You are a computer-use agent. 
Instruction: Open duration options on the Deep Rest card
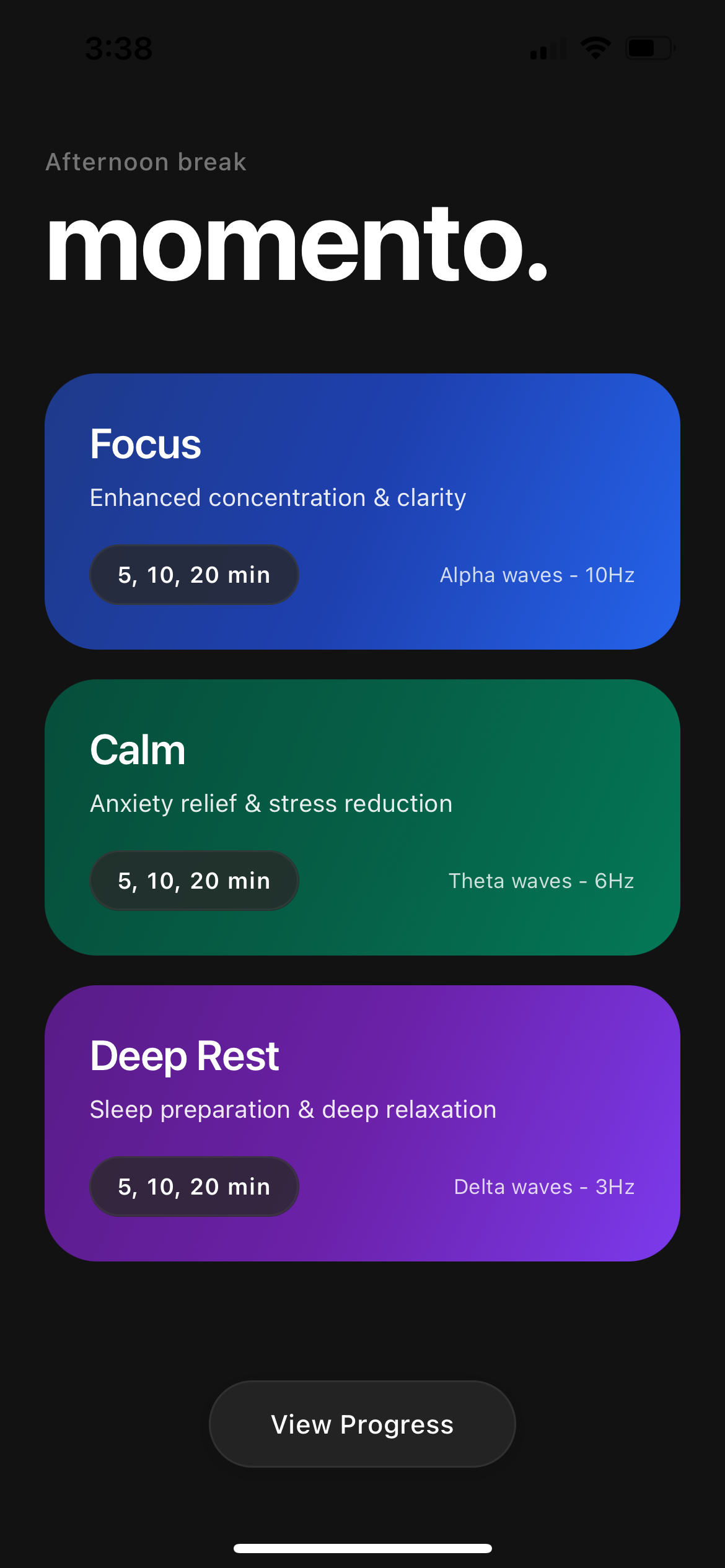194,1186
